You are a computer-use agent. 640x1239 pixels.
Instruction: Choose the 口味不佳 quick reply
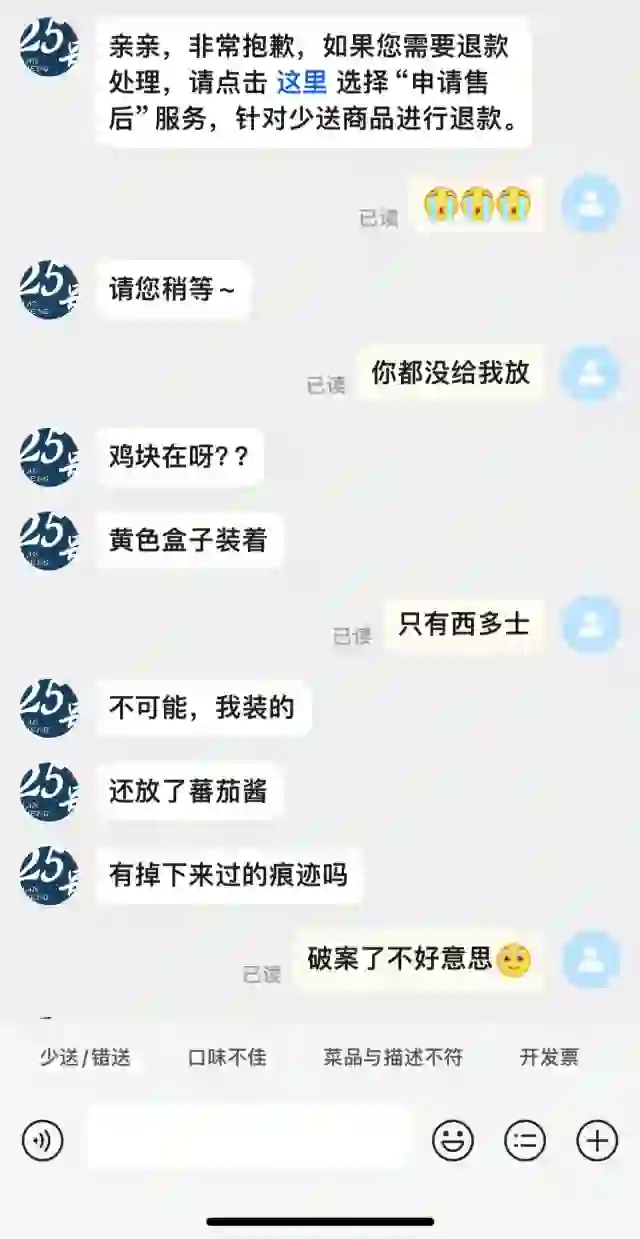pyautogui.click(x=227, y=1057)
